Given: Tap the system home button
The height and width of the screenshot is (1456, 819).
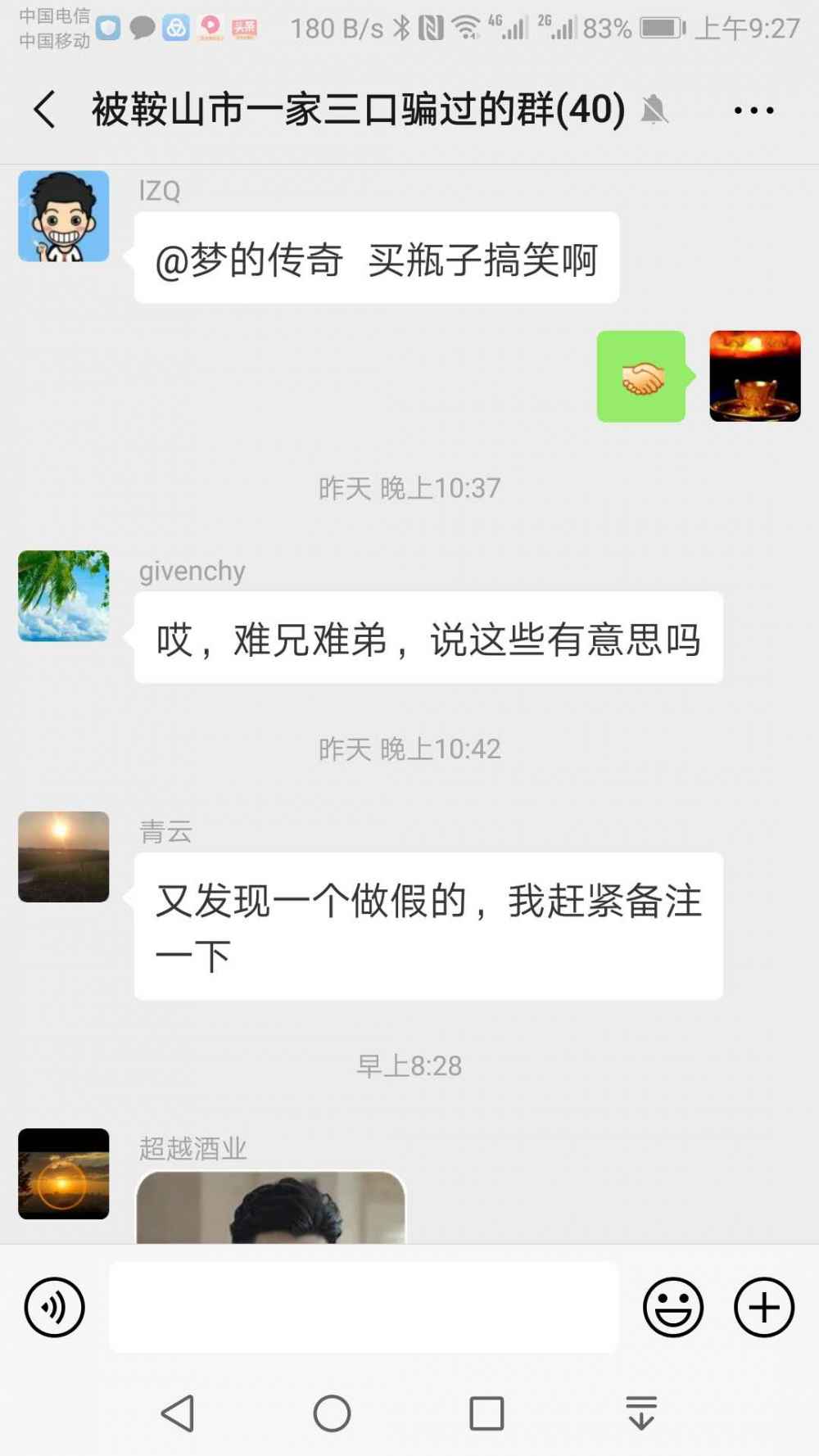Looking at the screenshot, I should coord(332,1413).
